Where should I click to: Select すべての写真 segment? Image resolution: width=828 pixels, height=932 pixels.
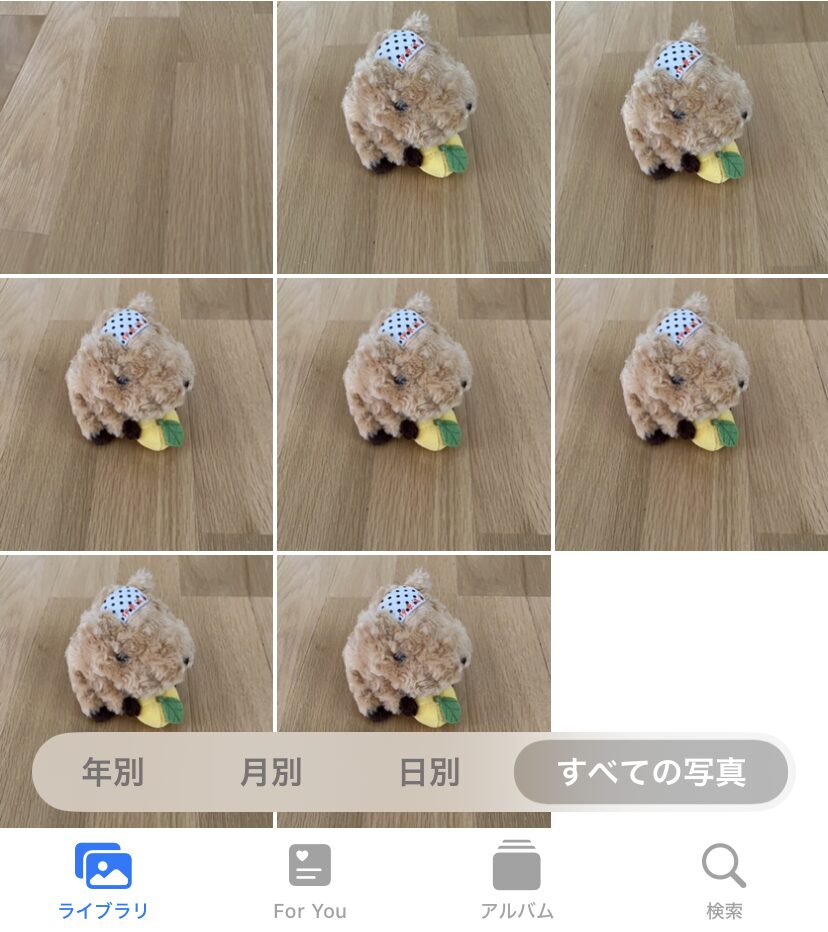click(x=651, y=772)
